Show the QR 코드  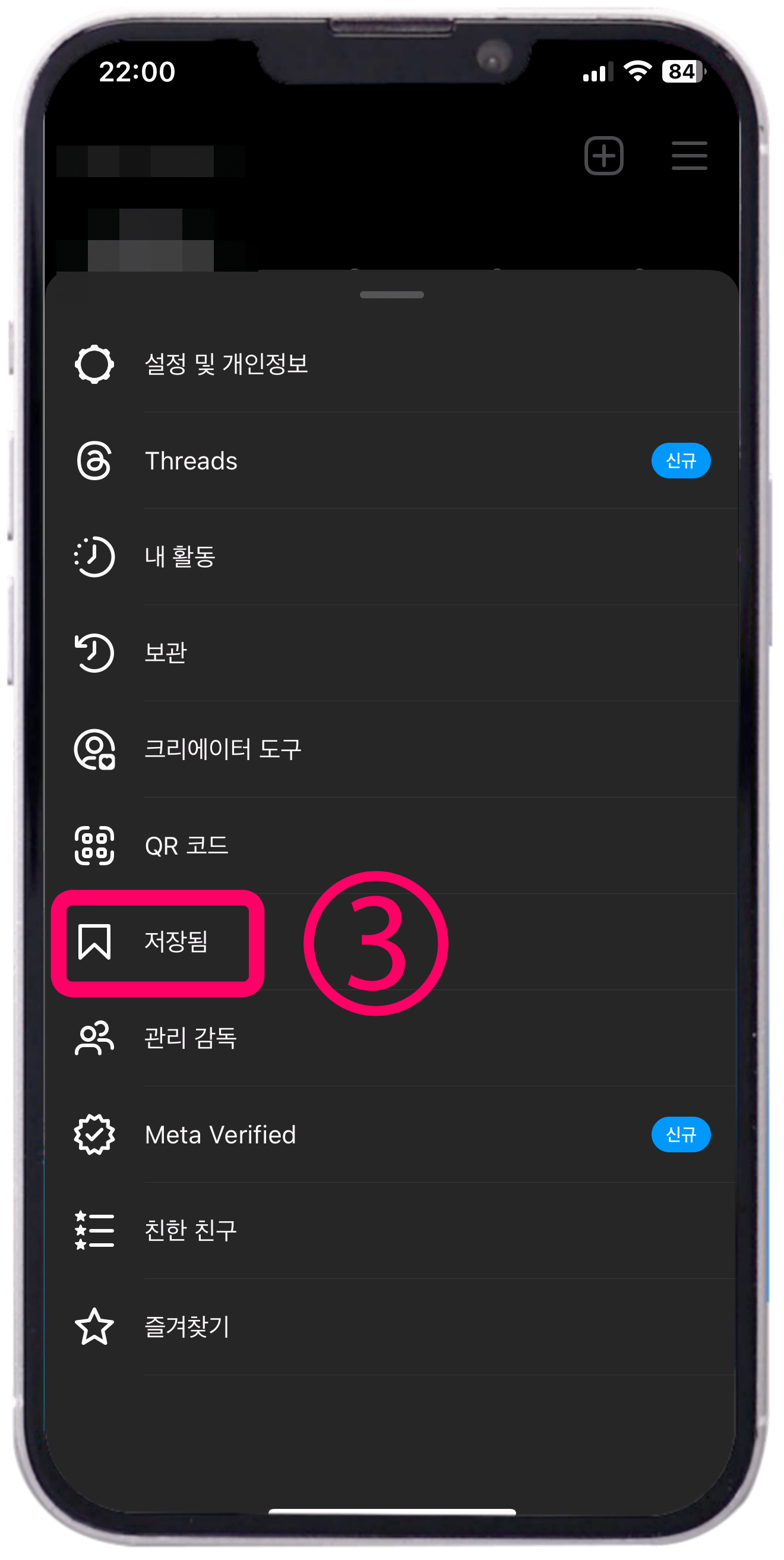click(x=186, y=846)
